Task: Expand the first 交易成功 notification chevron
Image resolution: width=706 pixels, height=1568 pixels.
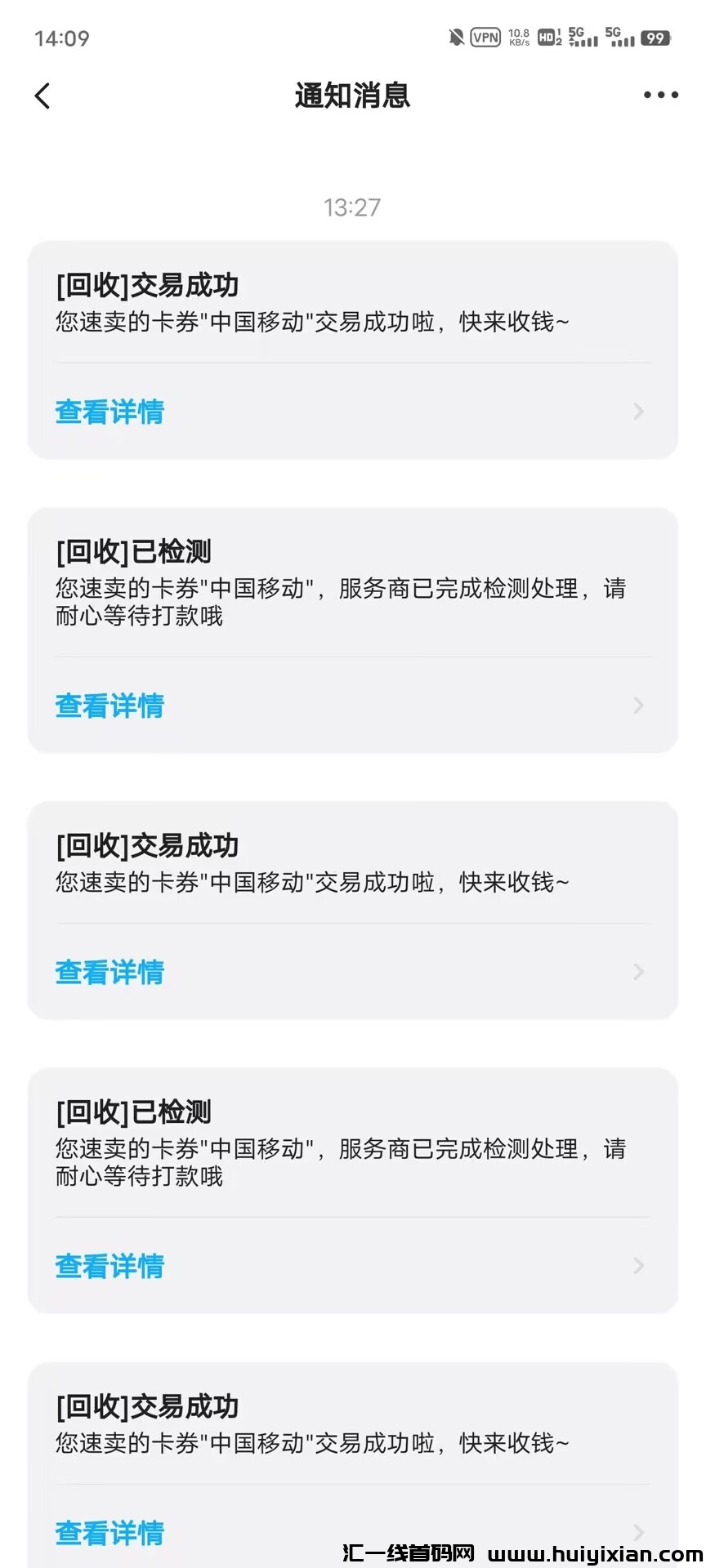Action: coord(639,412)
